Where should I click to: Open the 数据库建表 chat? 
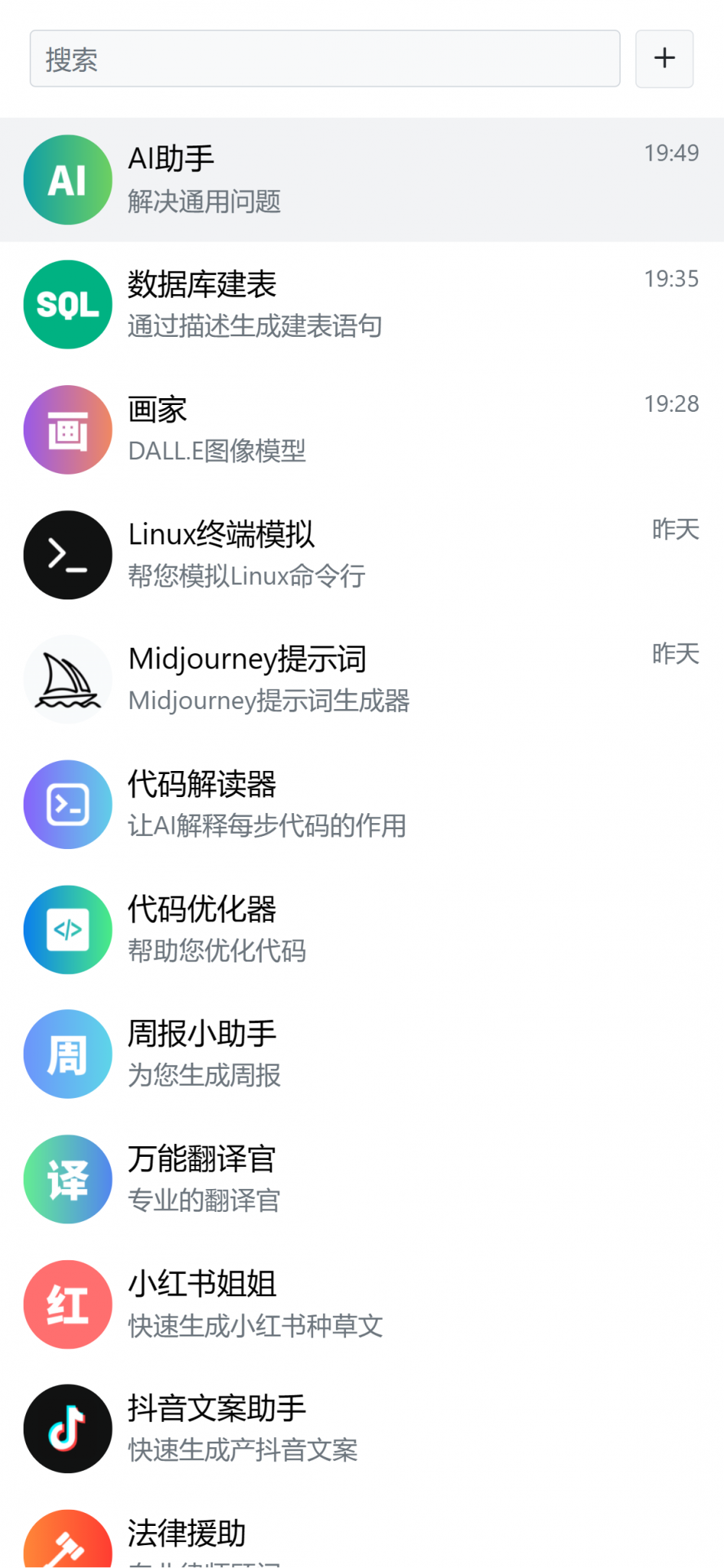tap(362, 305)
